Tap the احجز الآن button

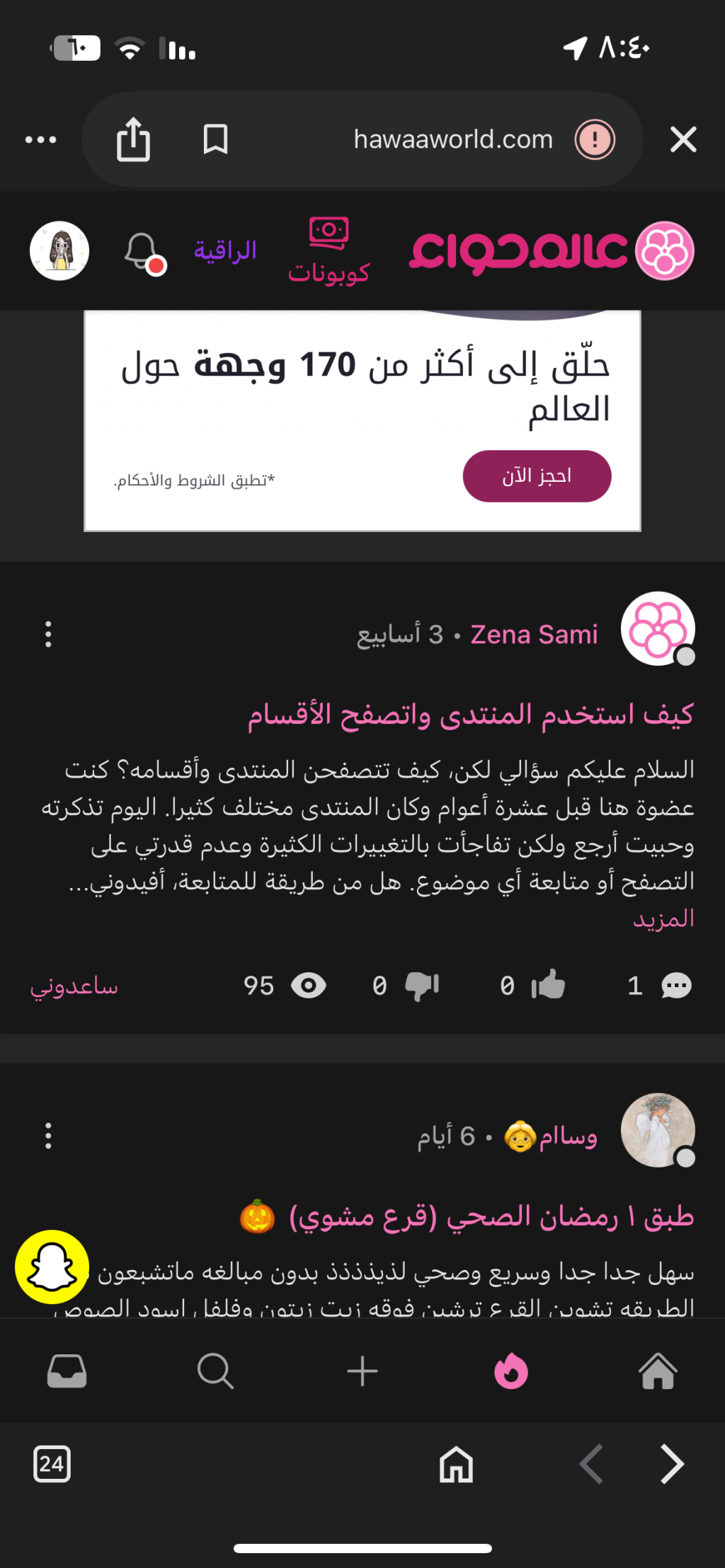pos(537,476)
